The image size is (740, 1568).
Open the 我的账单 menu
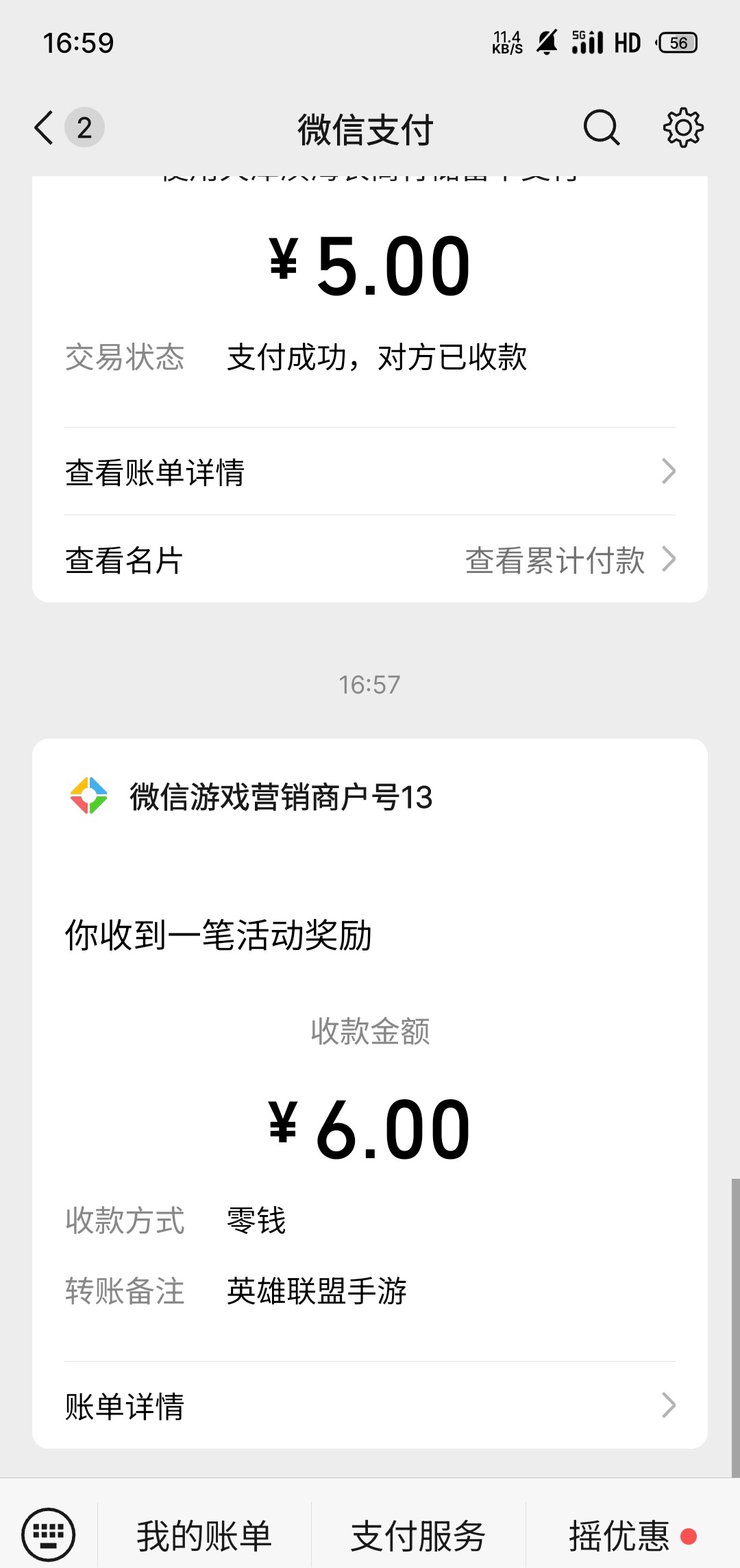[204, 1536]
